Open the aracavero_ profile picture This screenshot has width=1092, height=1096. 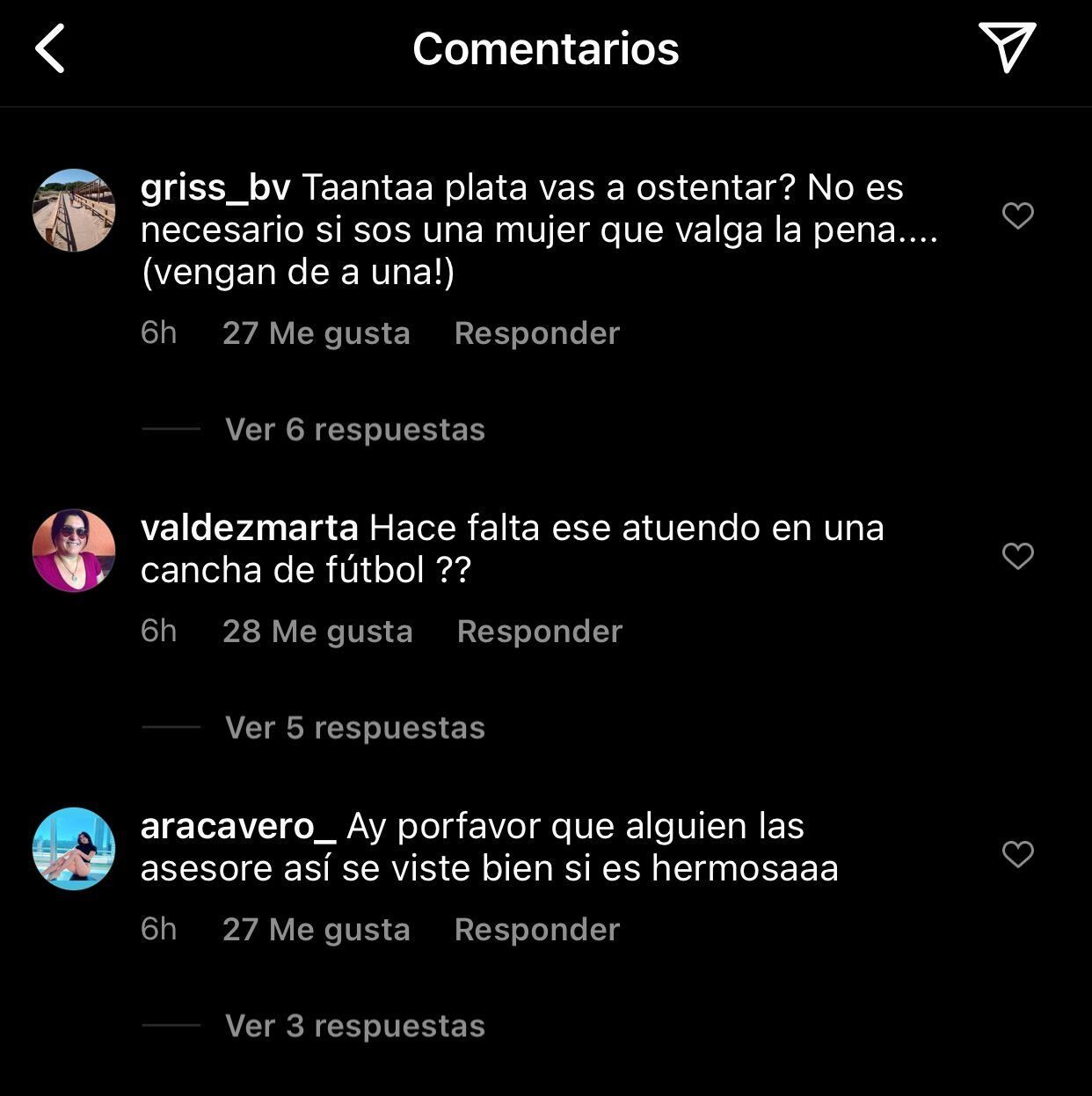(x=74, y=849)
